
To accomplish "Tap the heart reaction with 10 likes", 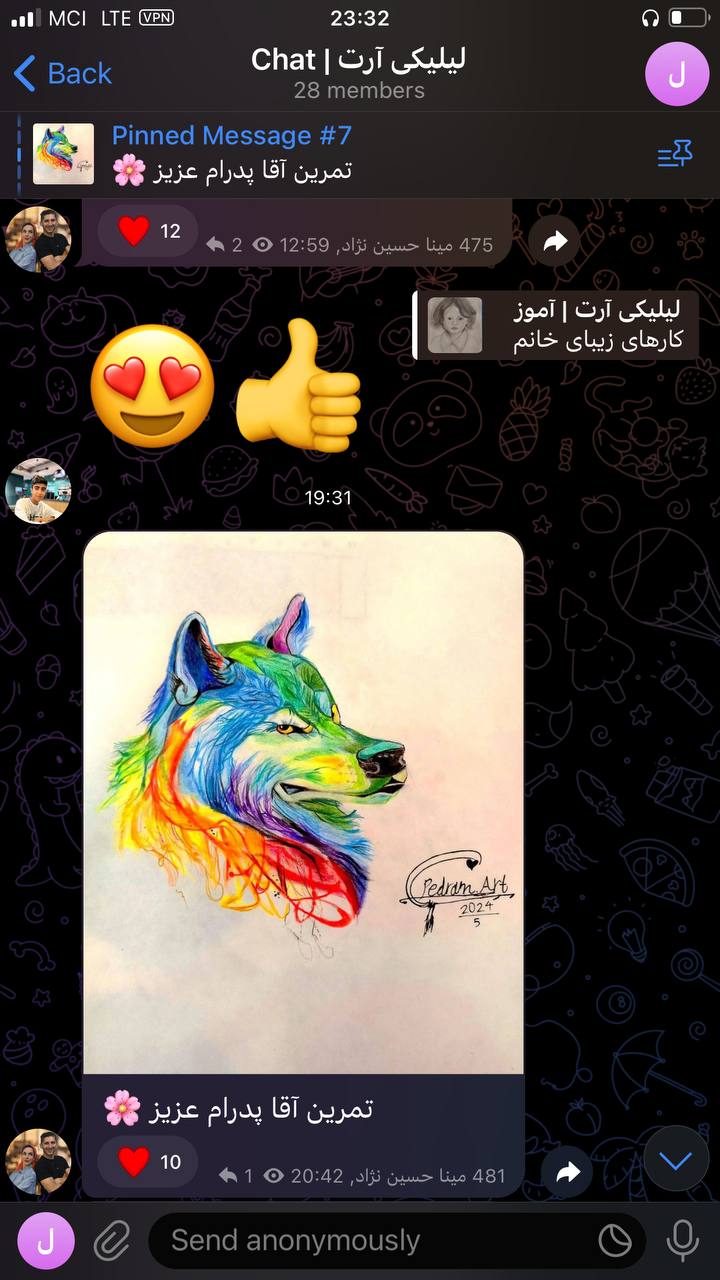I will click(149, 1162).
